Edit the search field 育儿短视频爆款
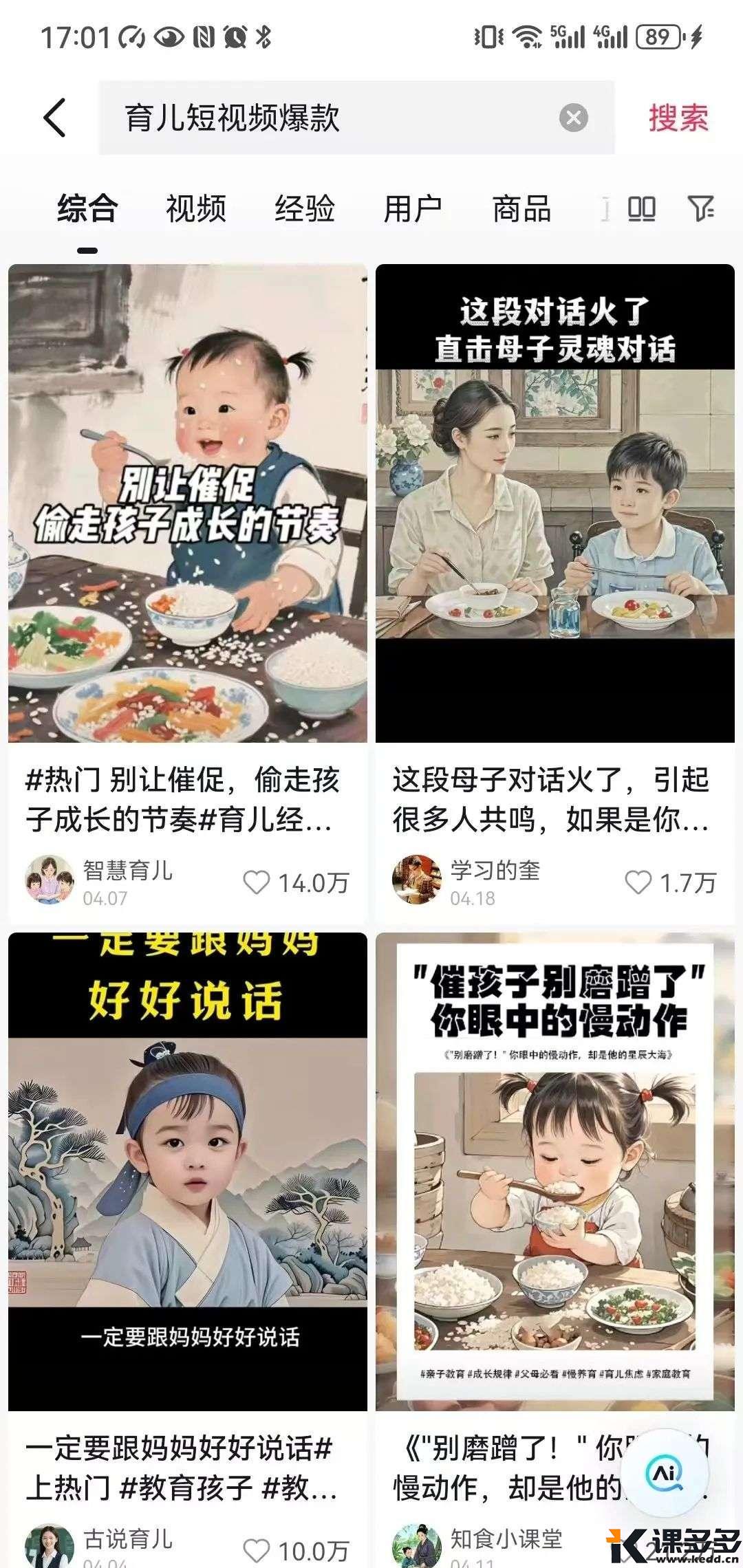This screenshot has width=743, height=1568. click(x=330, y=118)
